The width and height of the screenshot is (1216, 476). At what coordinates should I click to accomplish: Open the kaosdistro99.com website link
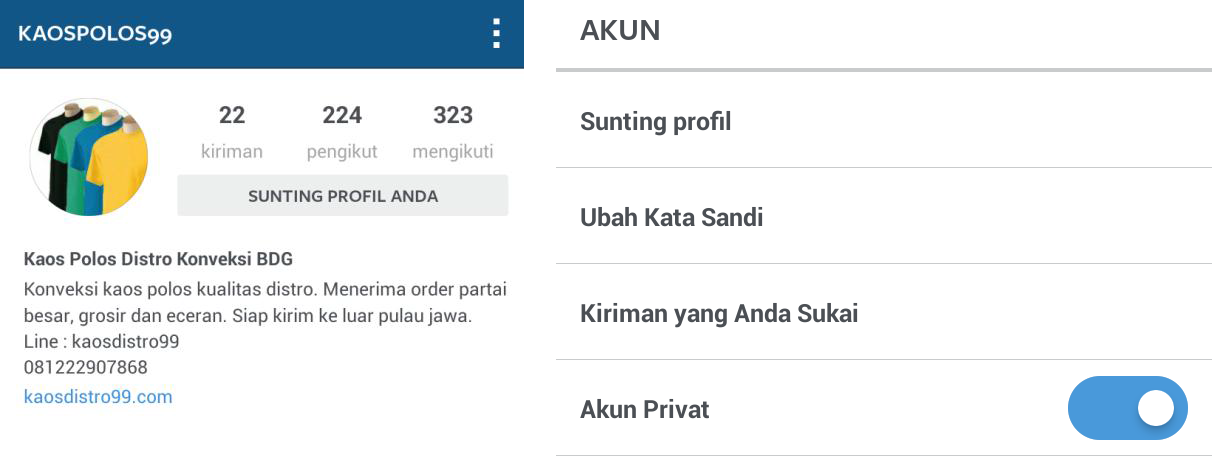click(98, 397)
